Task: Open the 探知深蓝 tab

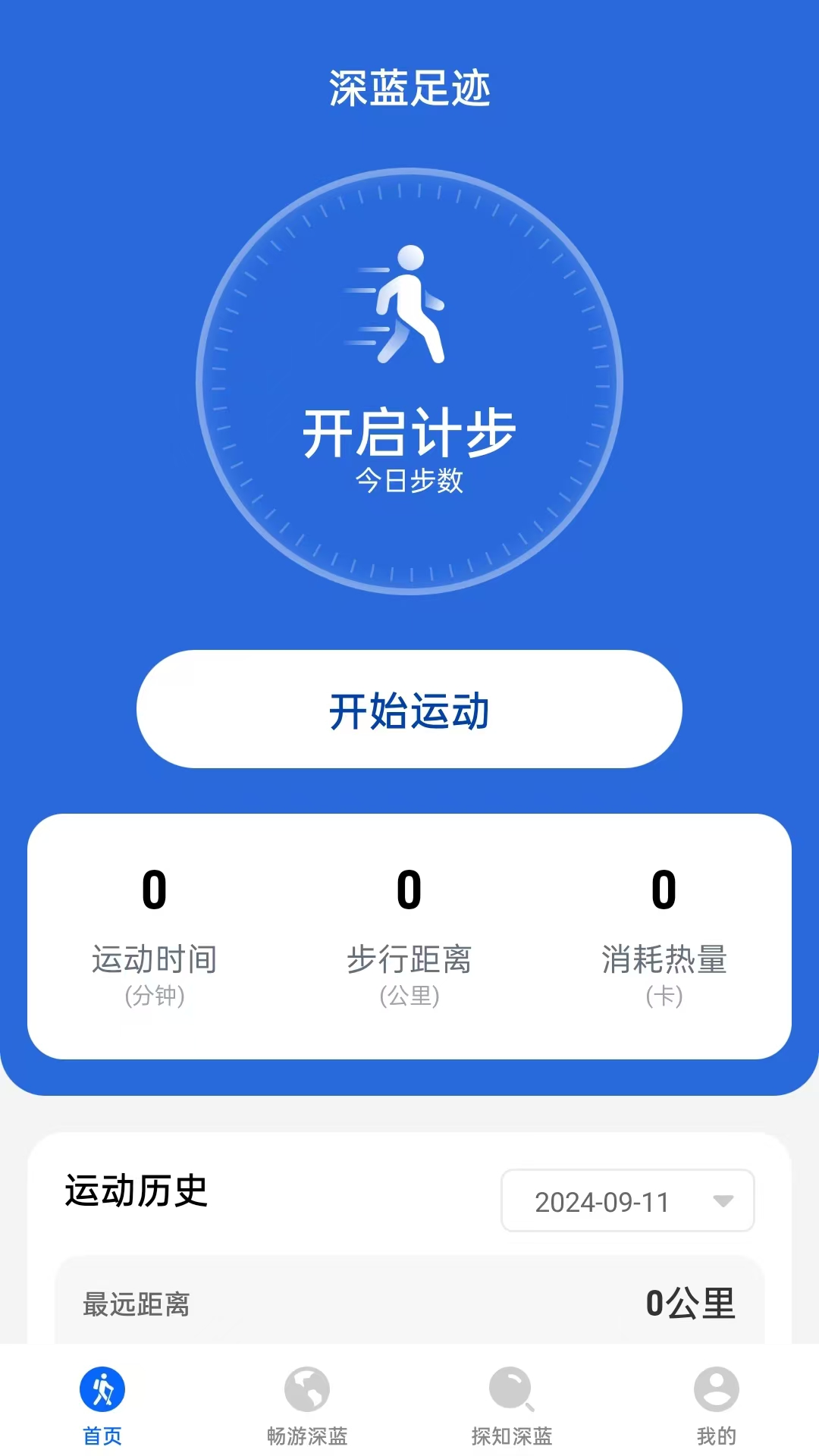Action: 512,1405
